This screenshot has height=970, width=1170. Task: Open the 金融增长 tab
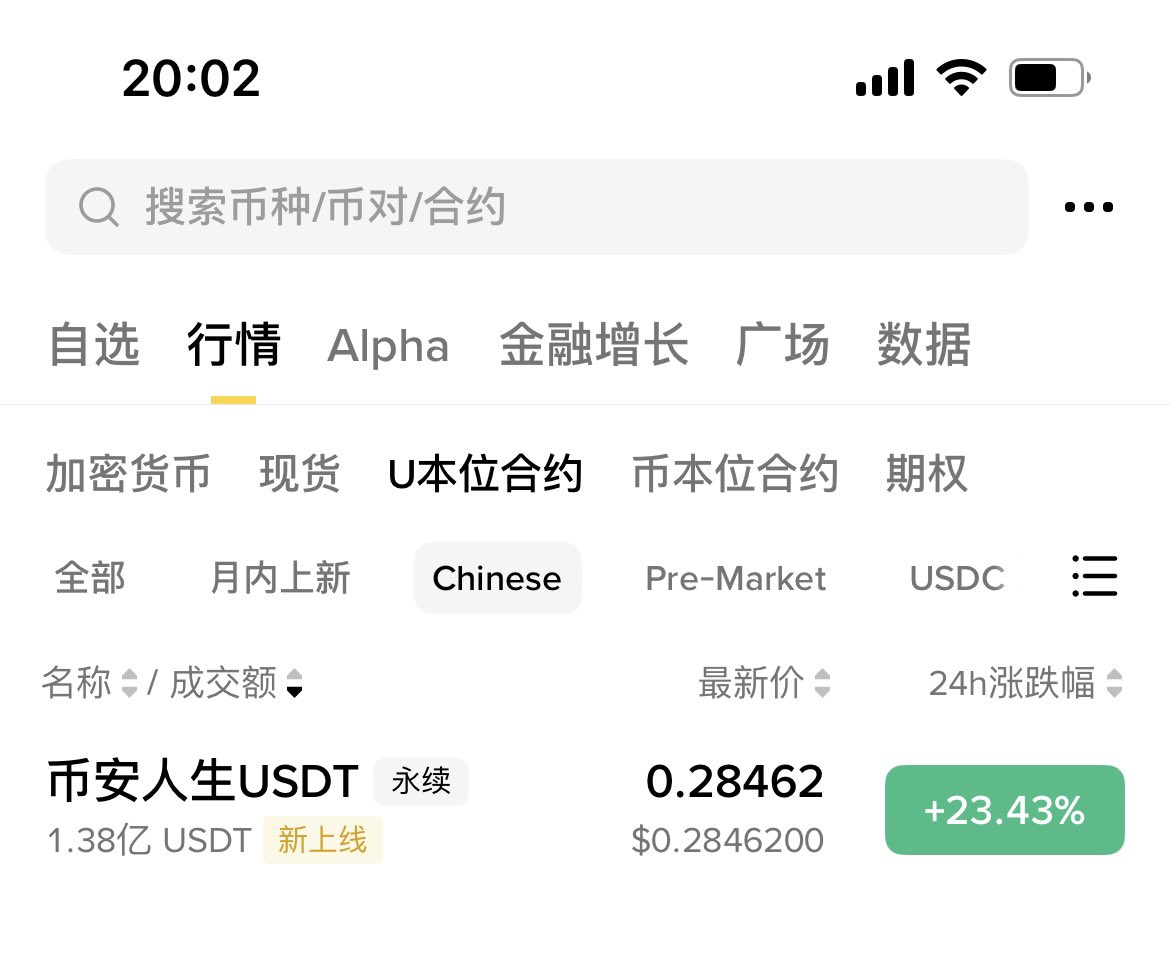pyautogui.click(x=594, y=345)
